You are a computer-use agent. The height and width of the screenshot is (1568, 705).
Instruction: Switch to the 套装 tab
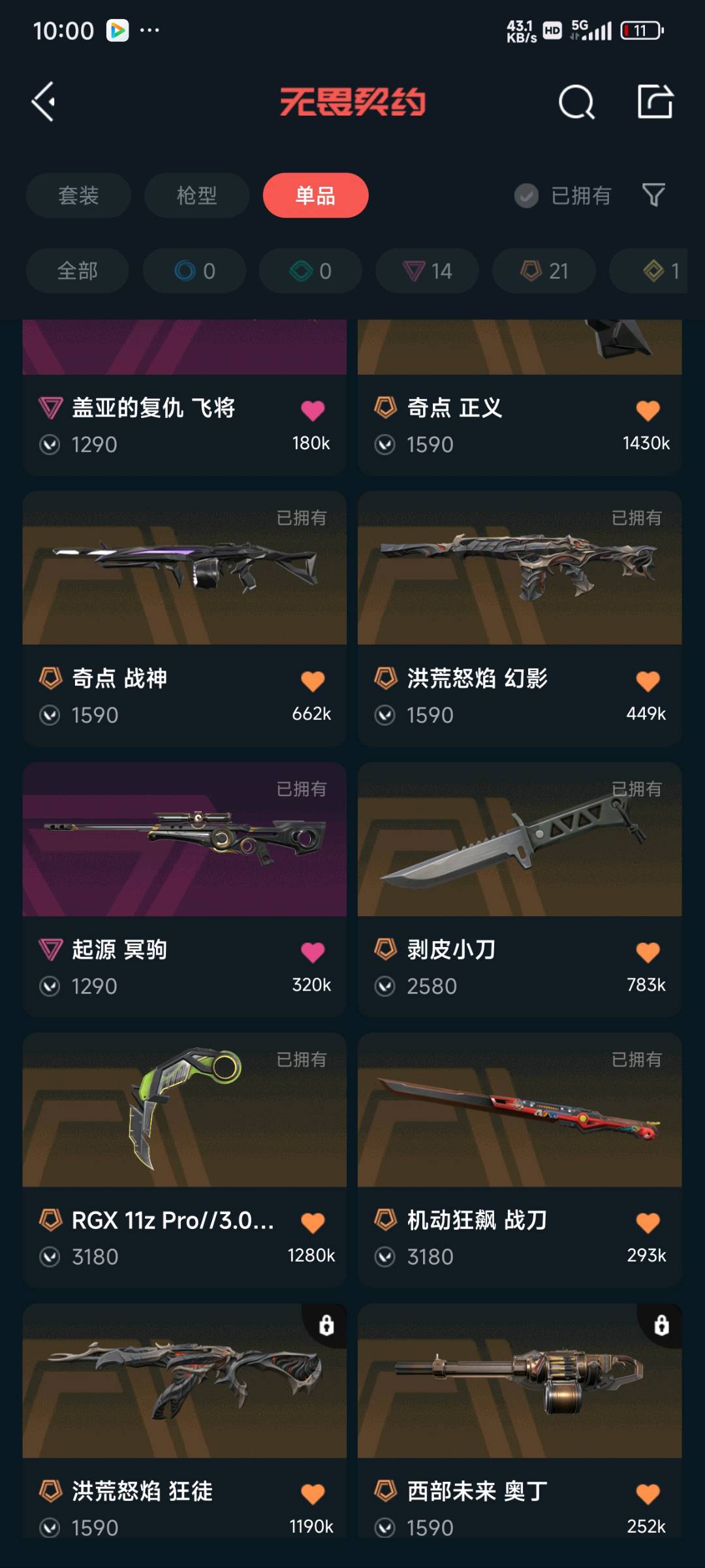click(78, 195)
